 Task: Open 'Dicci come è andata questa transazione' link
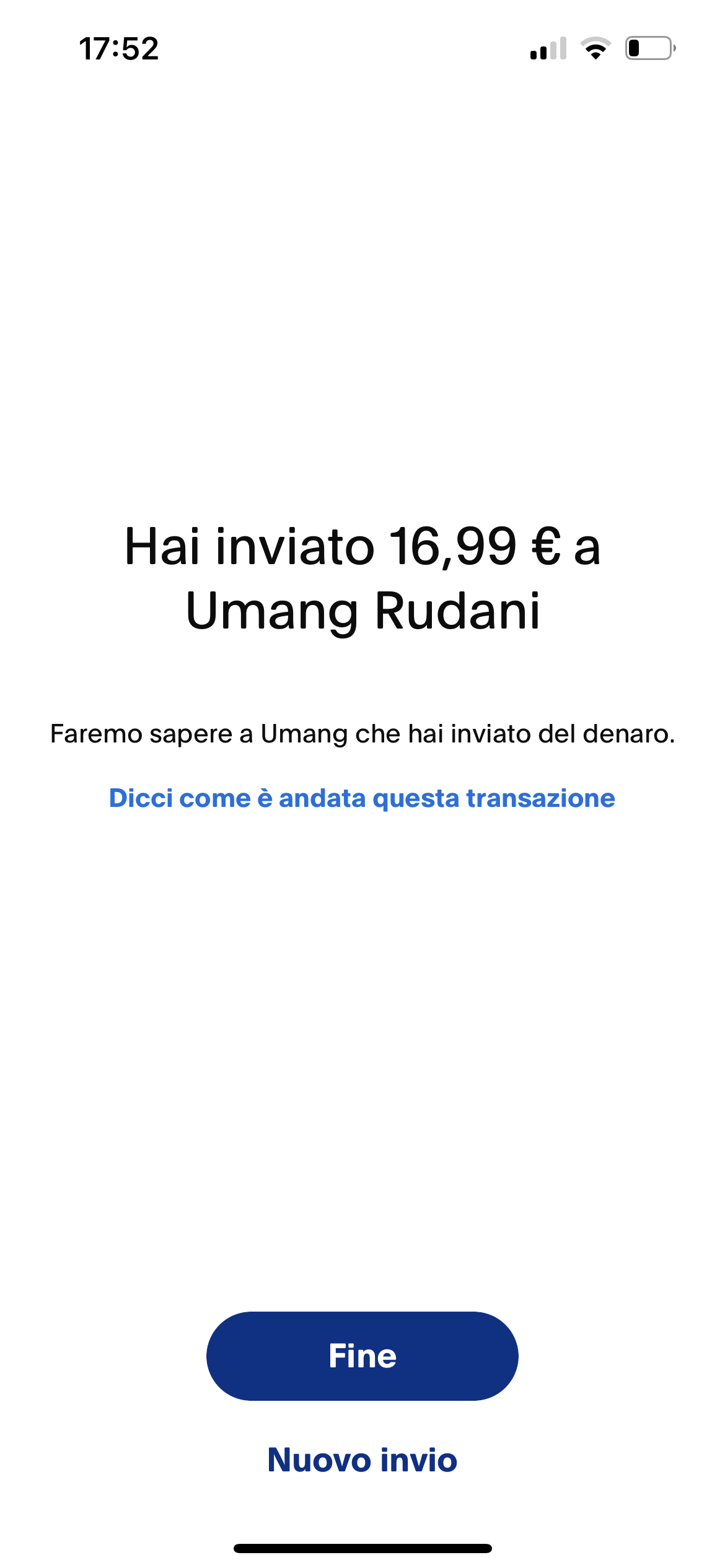[362, 798]
